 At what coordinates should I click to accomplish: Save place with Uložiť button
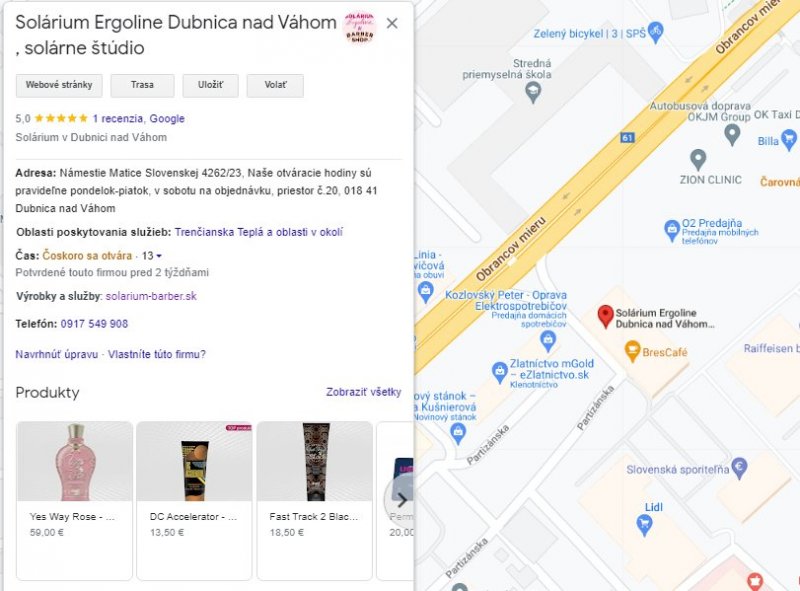[210, 86]
